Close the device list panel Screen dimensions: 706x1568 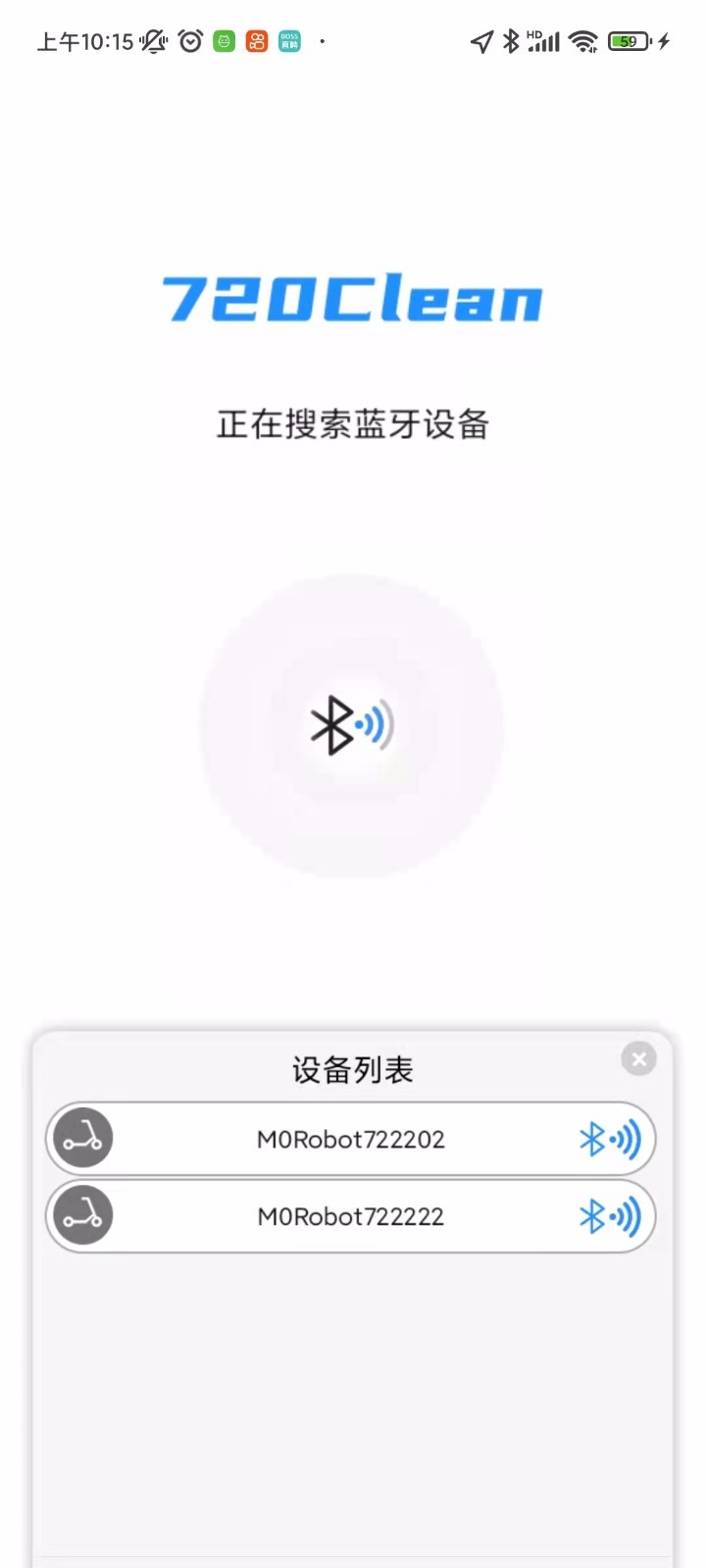click(638, 1058)
